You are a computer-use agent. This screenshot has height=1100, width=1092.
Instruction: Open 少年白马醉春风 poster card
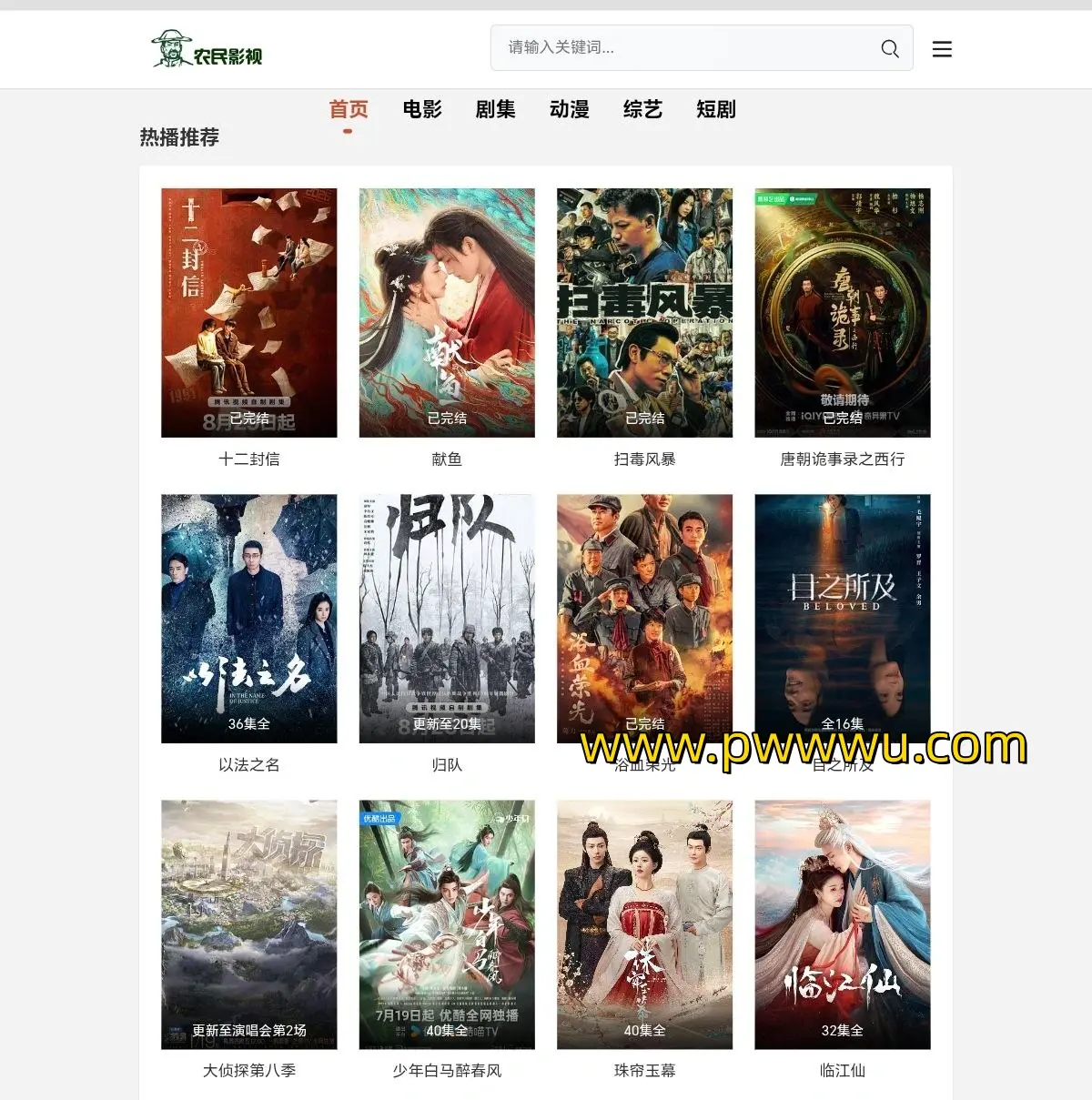pyautogui.click(x=447, y=923)
